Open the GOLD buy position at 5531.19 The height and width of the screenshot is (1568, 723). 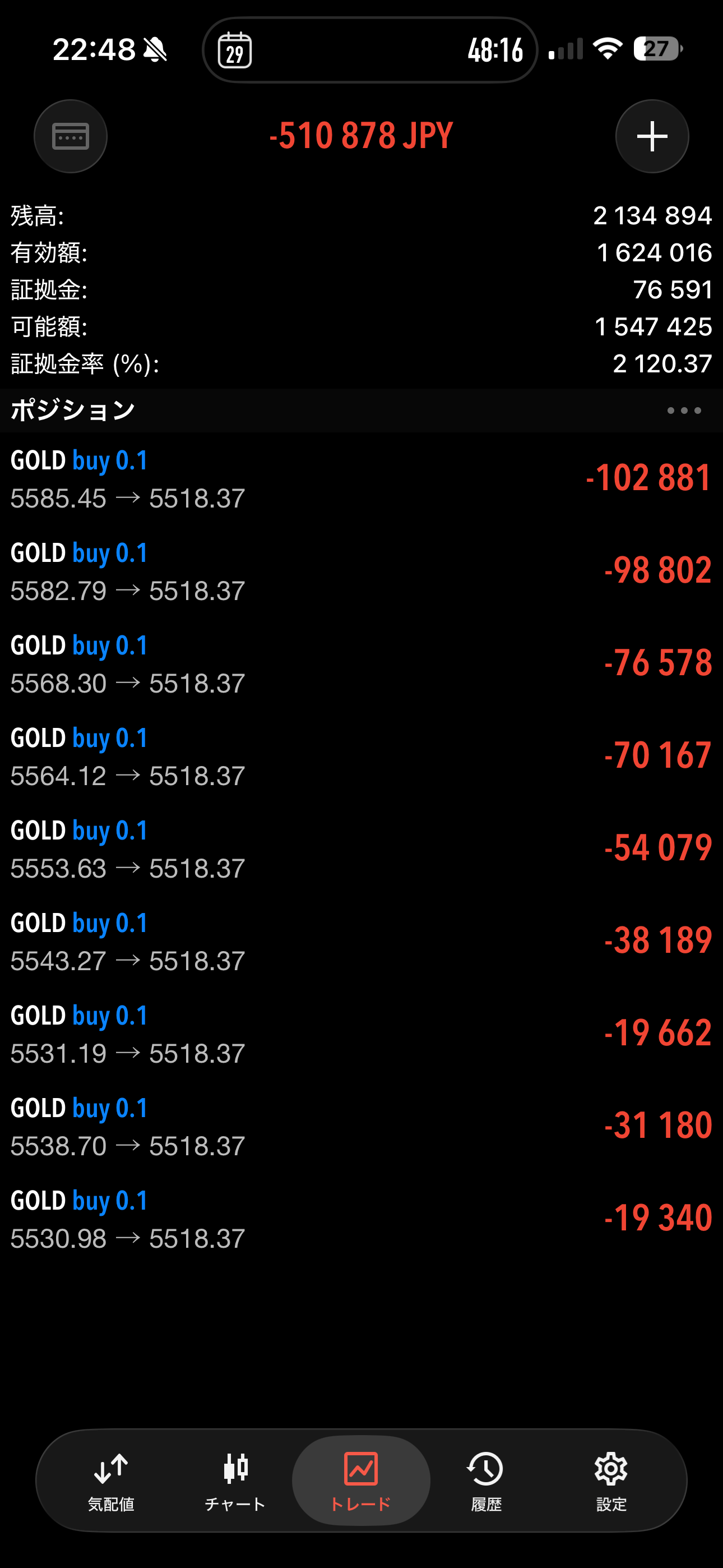(x=361, y=1034)
